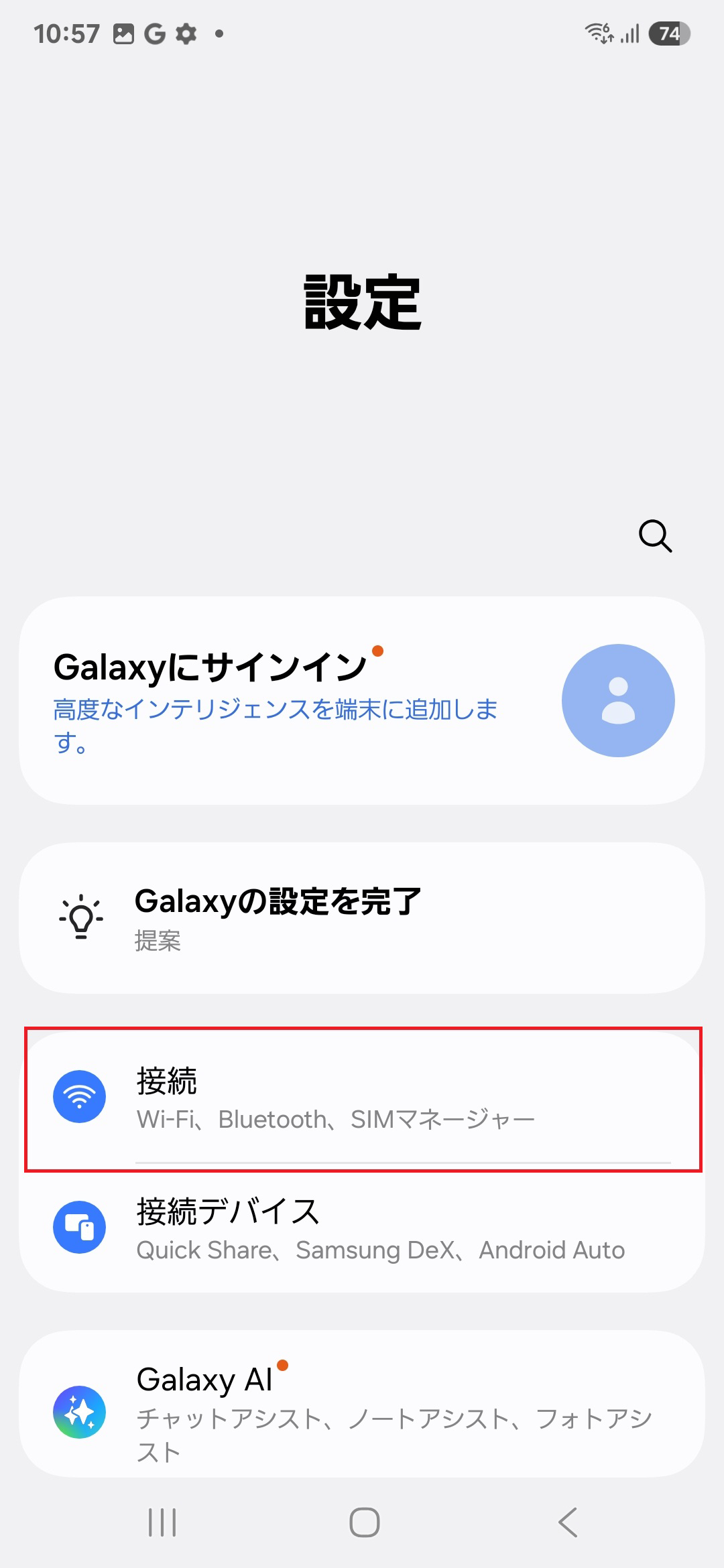Screen dimensions: 724x1568
Task: Tap the signal strength bars indicator
Action: pyautogui.click(x=628, y=32)
